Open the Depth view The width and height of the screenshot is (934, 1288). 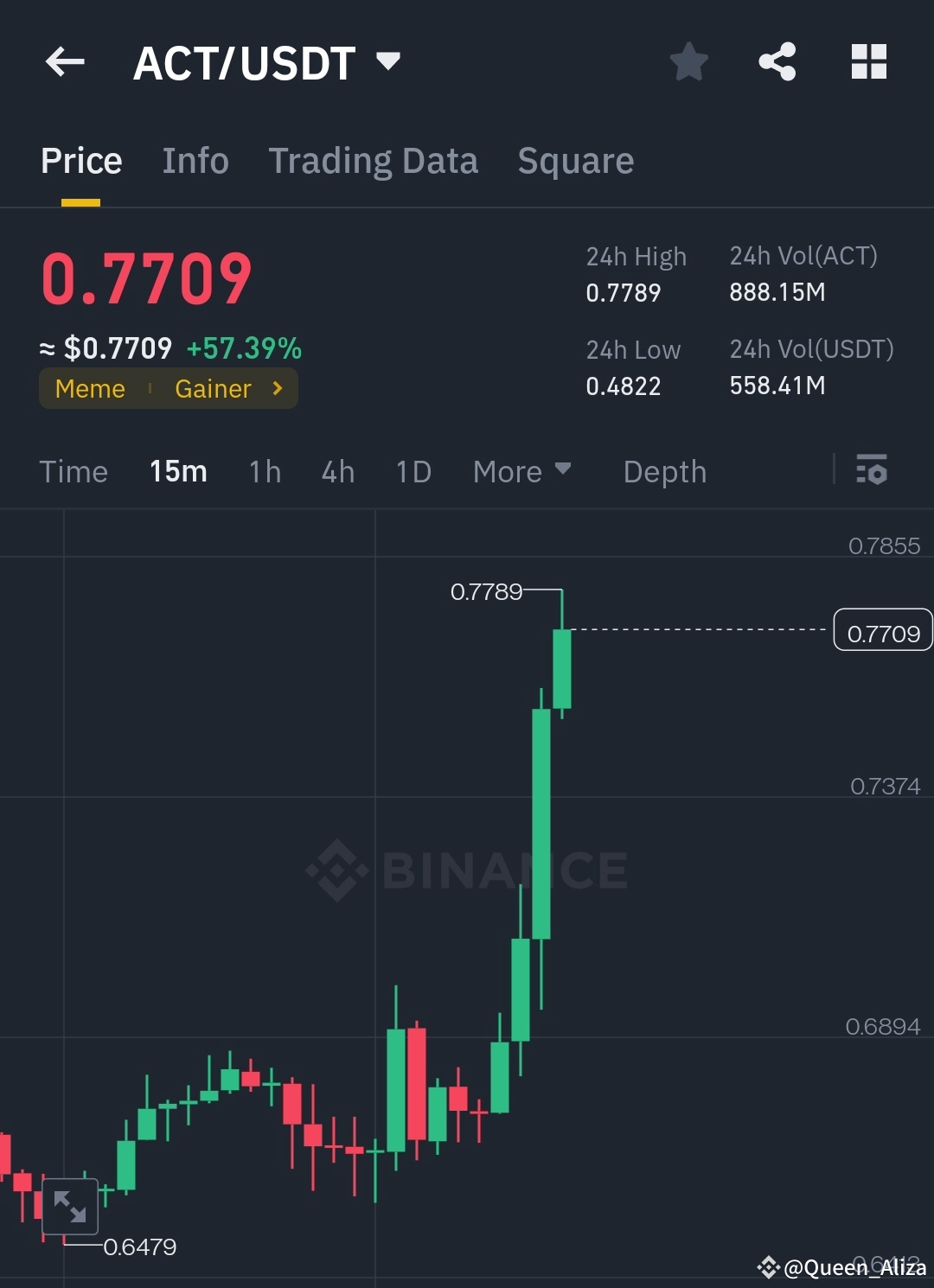[x=664, y=471]
